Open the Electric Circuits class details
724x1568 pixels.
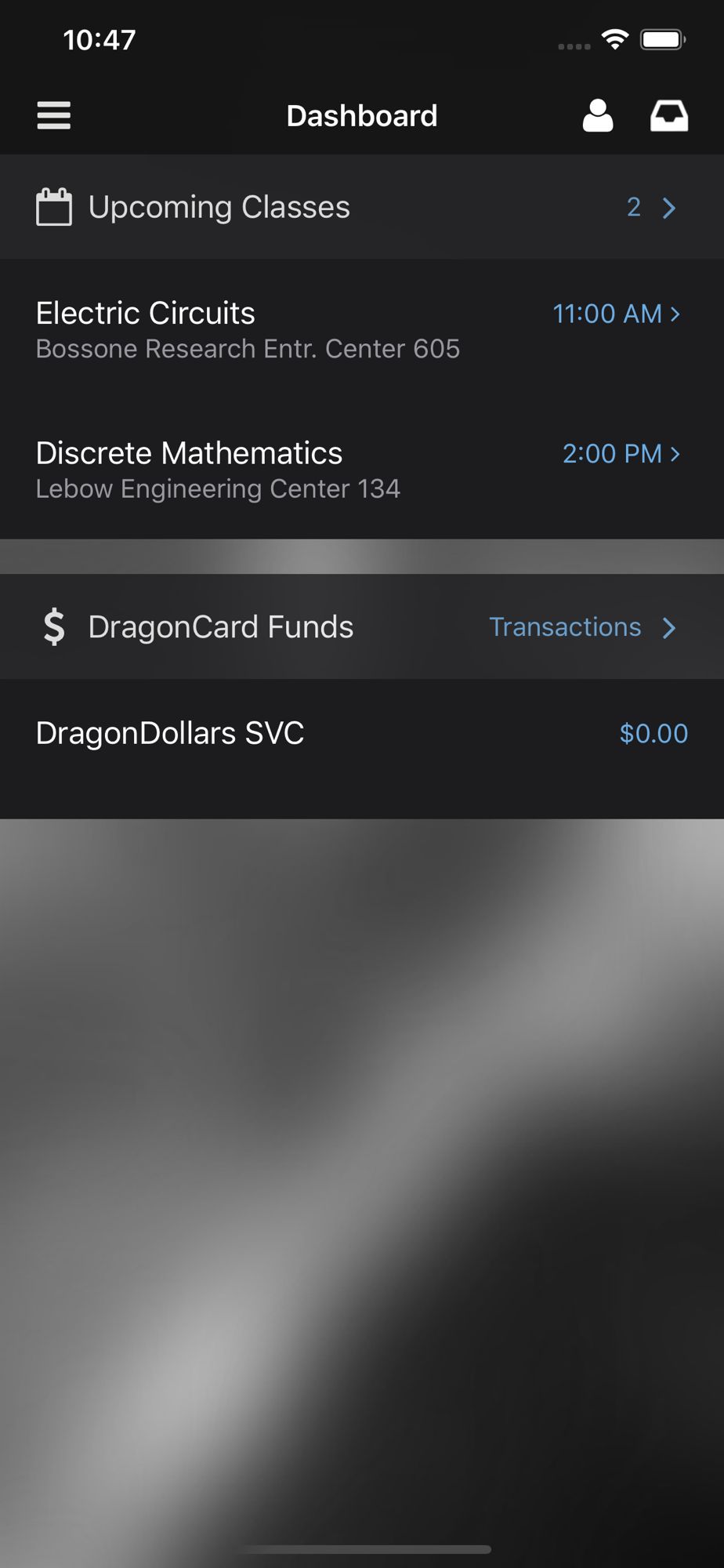(360, 329)
